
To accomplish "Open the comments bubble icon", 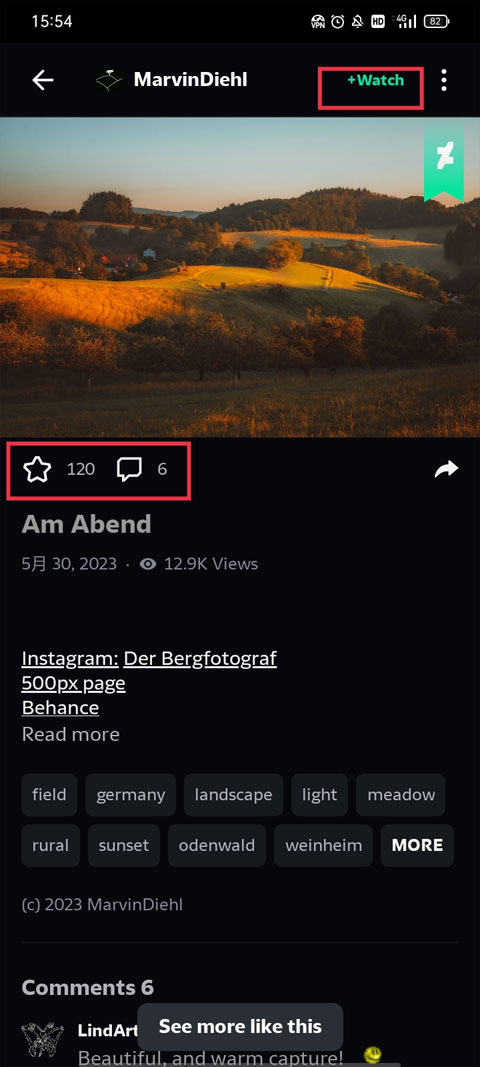I will coord(129,470).
